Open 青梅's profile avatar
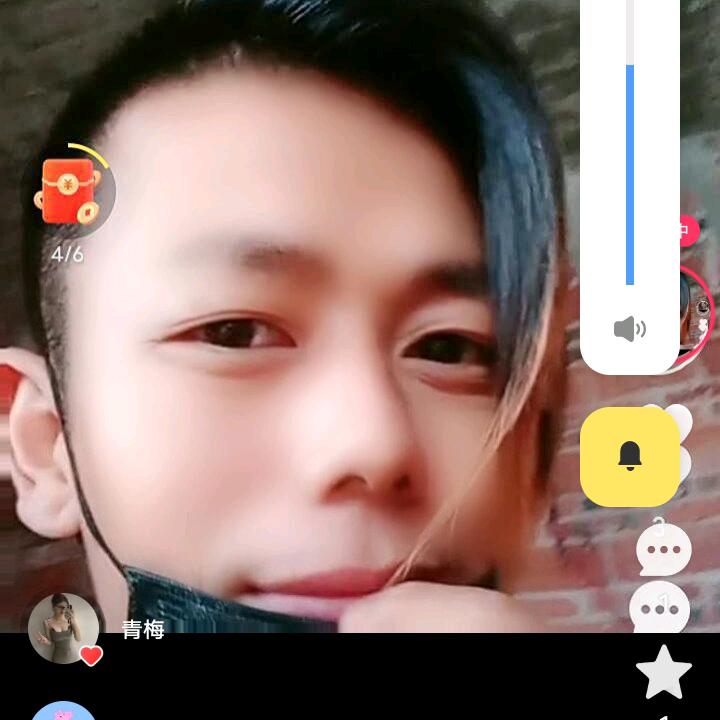Image resolution: width=720 pixels, height=720 pixels. coord(64,628)
